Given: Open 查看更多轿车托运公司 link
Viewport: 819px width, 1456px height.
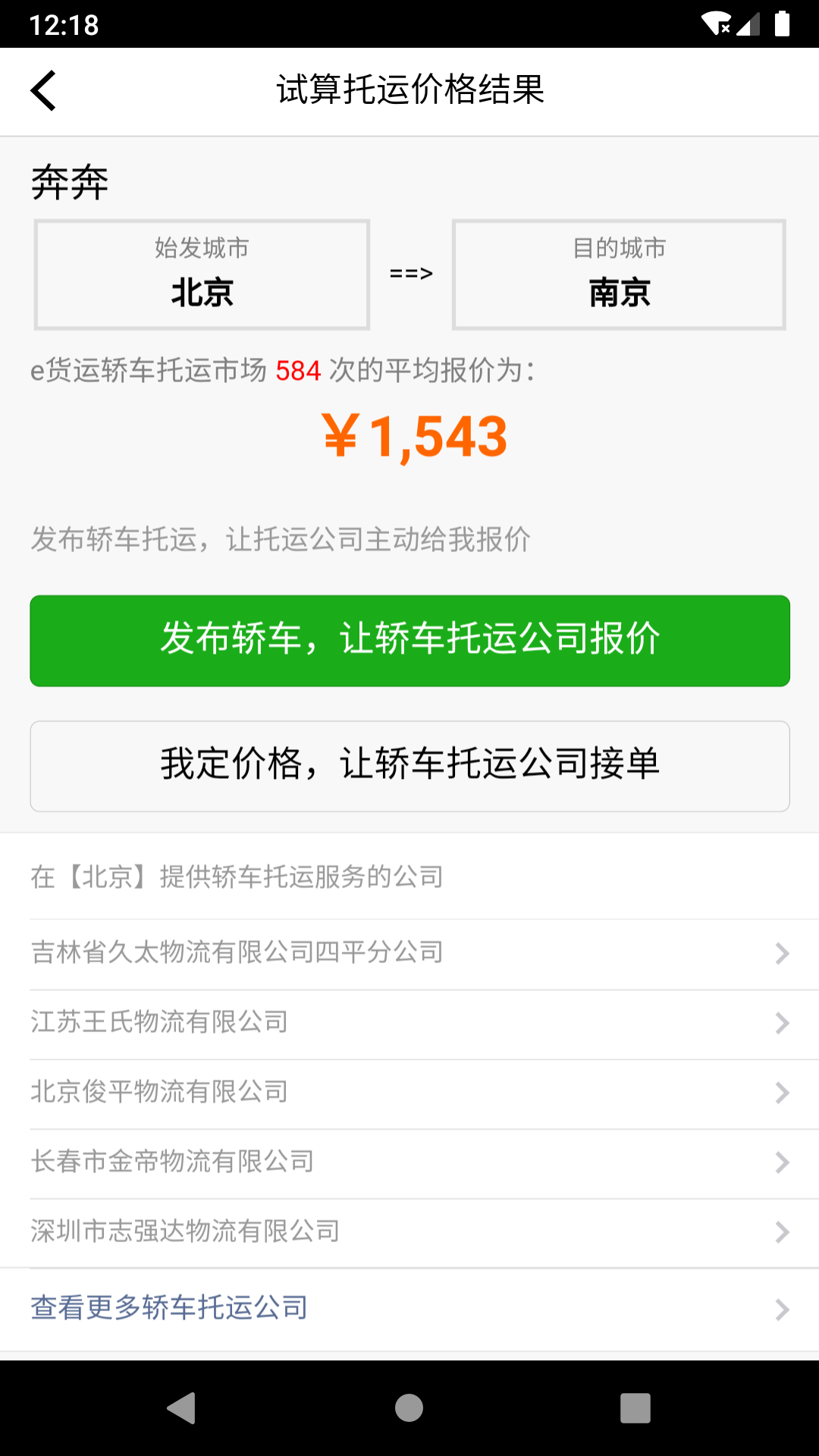Looking at the screenshot, I should click(x=409, y=1307).
